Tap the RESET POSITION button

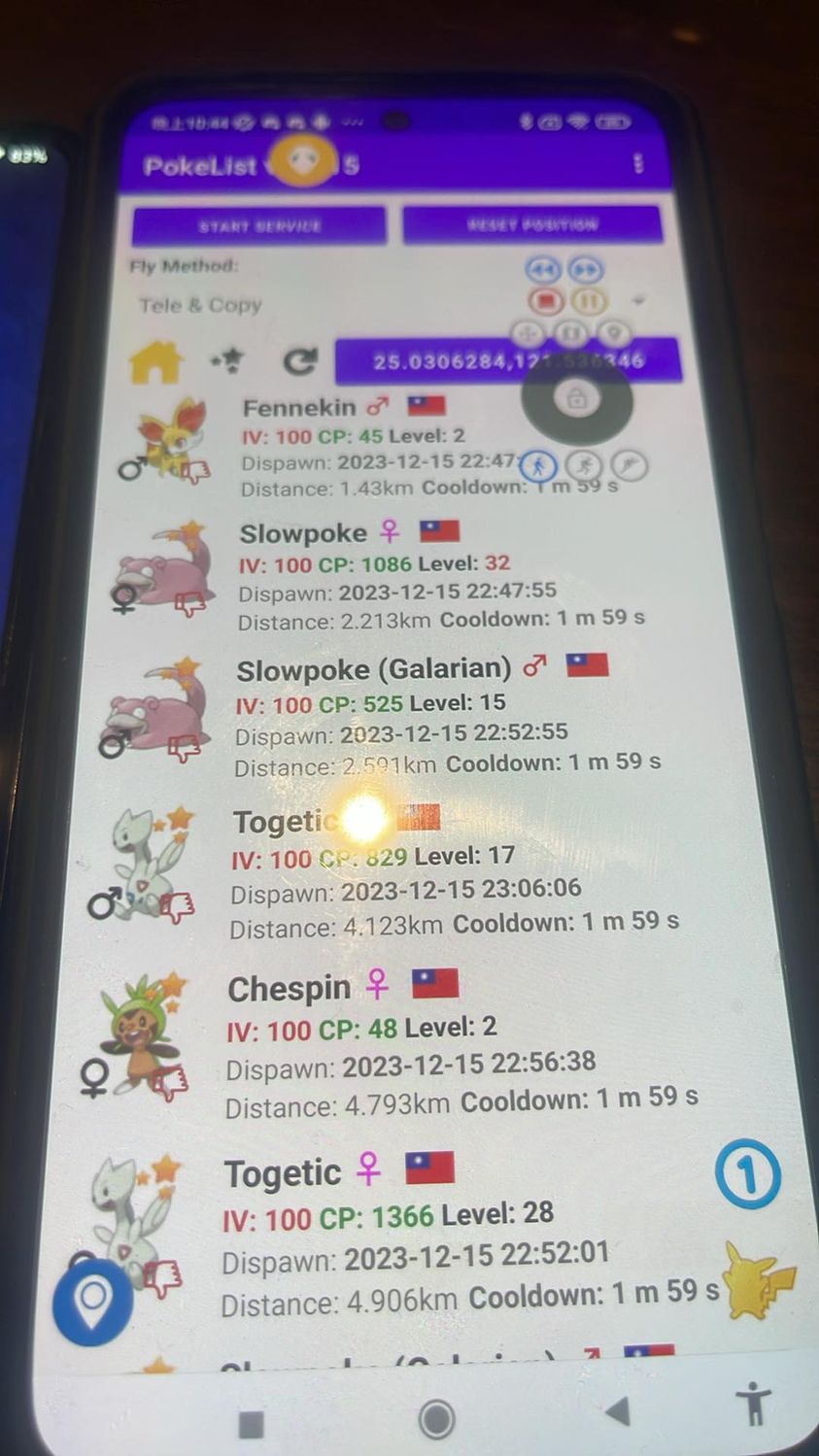[531, 224]
